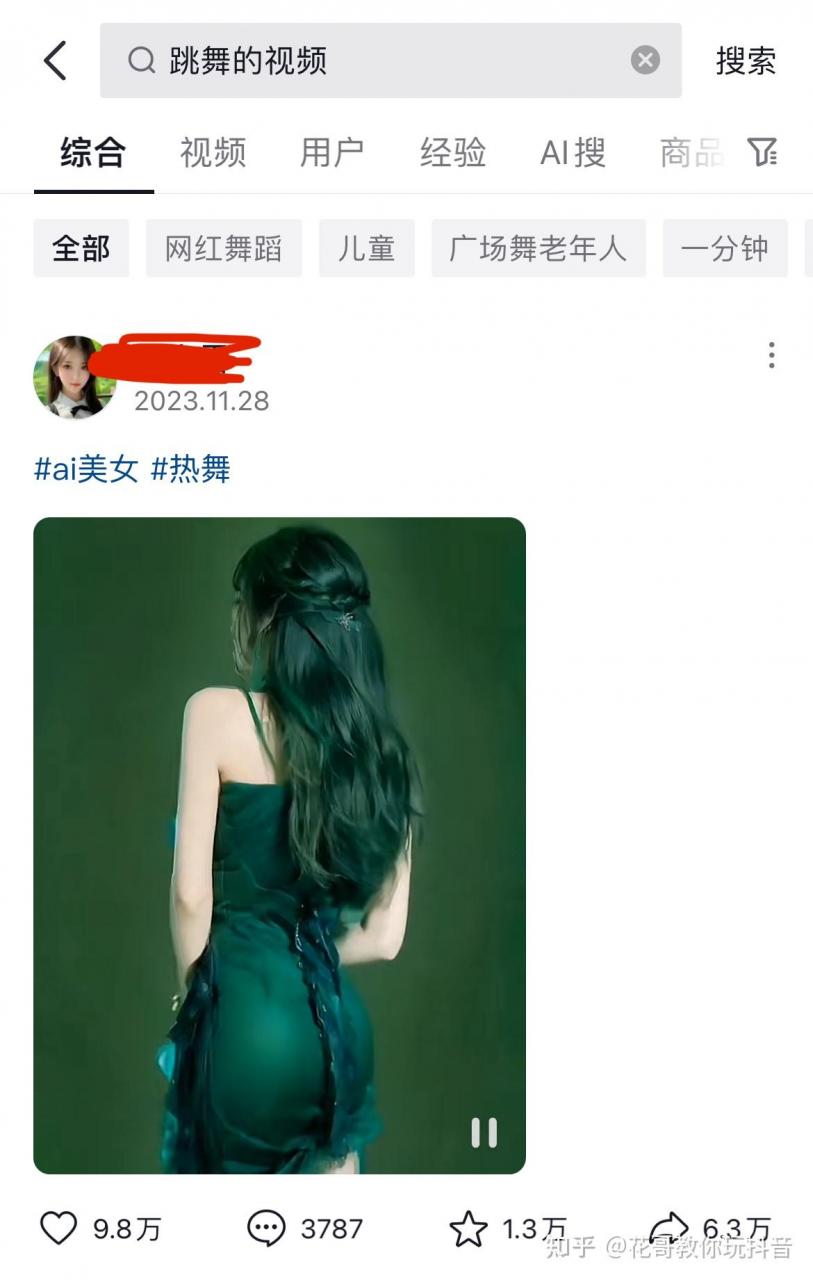The width and height of the screenshot is (813, 1280).
Task: Filter by 网红舞蹈 chip
Action: coord(223,248)
